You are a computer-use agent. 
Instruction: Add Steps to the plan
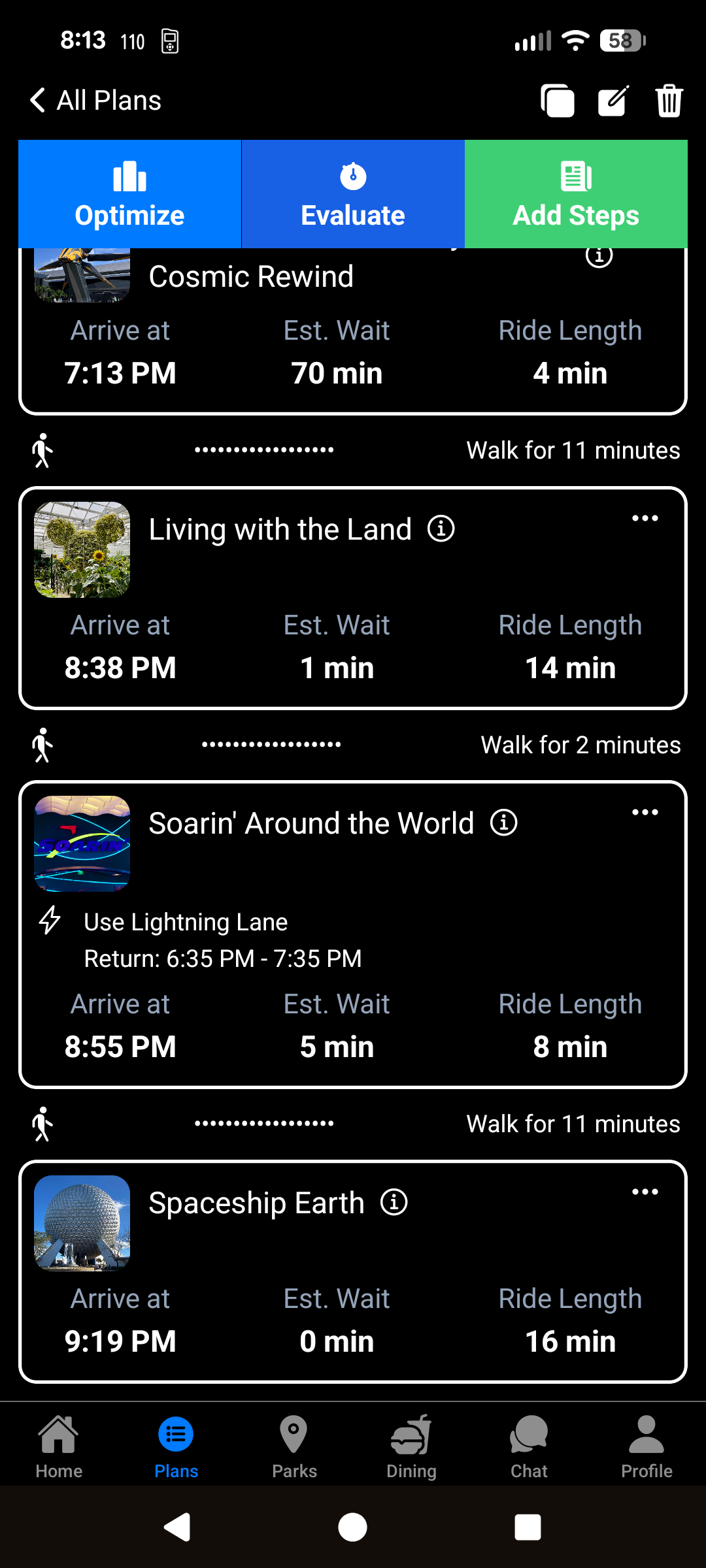(x=576, y=194)
